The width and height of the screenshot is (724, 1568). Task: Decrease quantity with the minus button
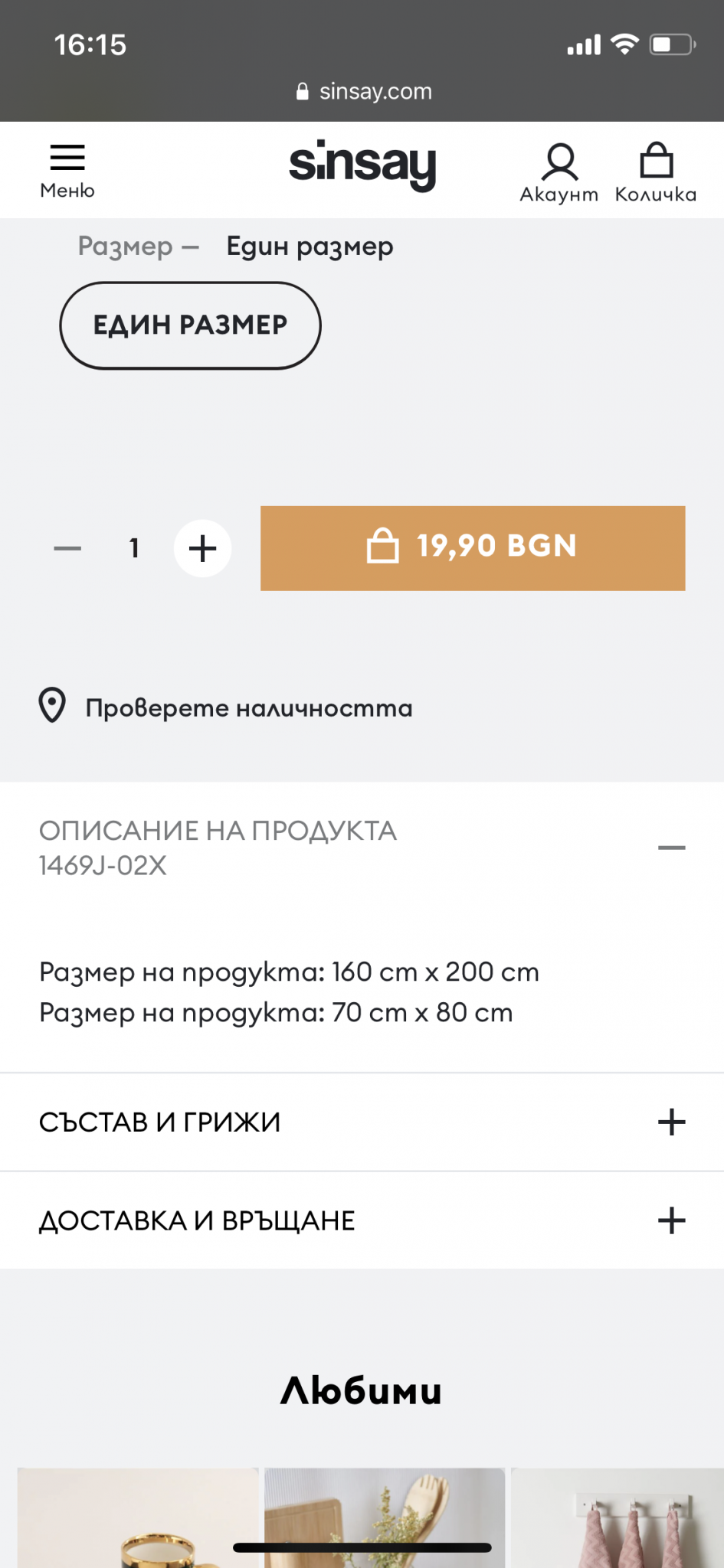click(x=67, y=548)
